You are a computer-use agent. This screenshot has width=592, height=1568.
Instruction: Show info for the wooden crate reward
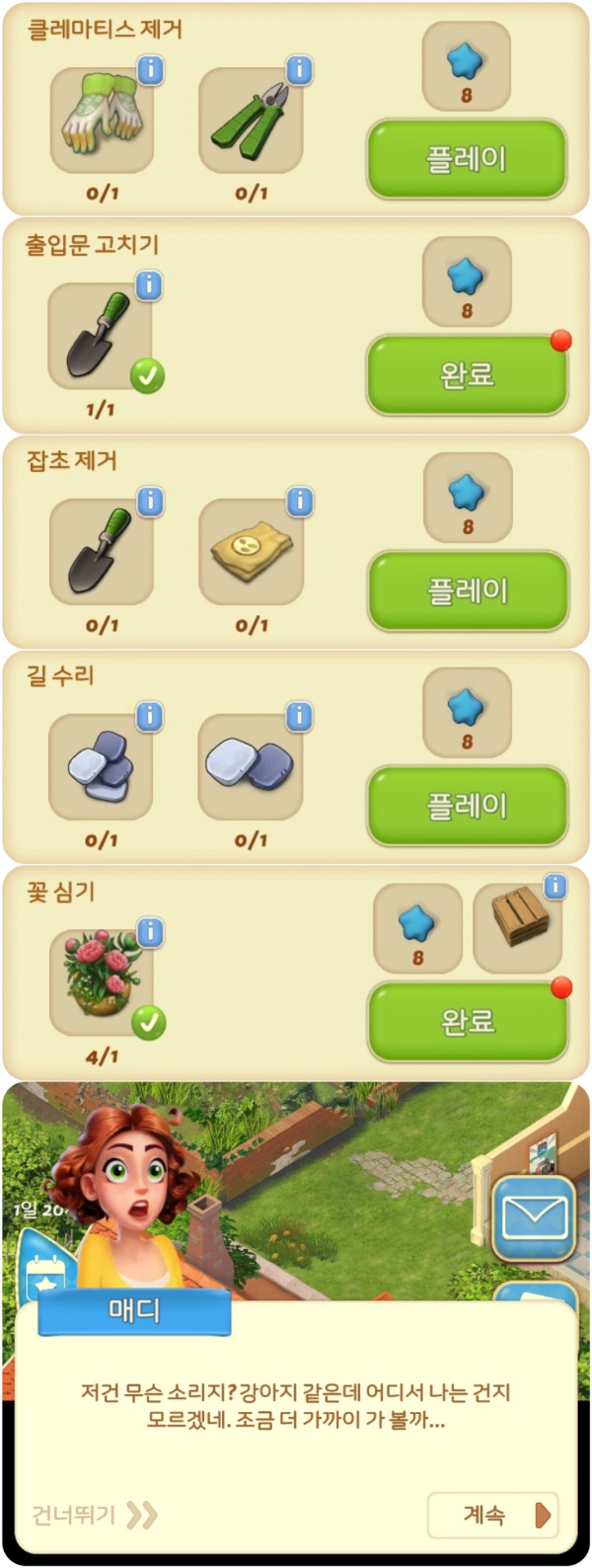point(555,887)
